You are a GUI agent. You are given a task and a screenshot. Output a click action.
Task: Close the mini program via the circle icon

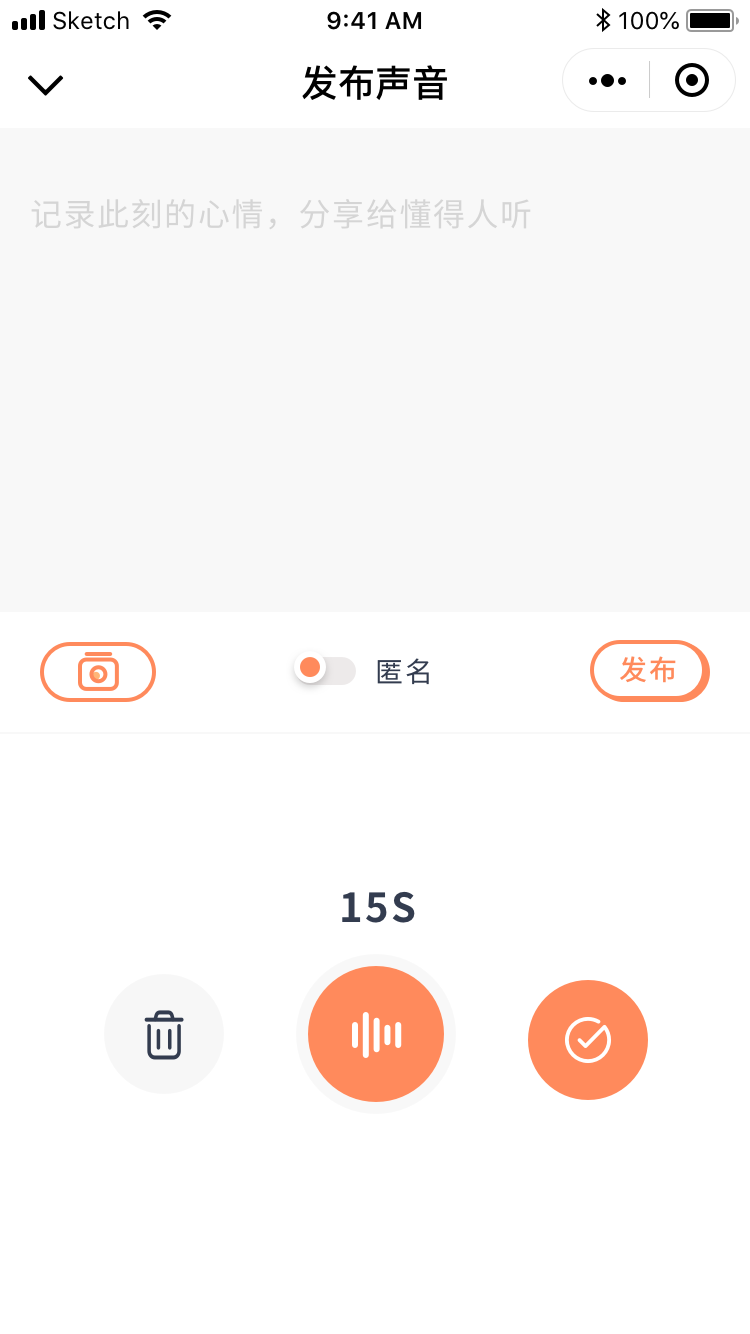[x=692, y=80]
